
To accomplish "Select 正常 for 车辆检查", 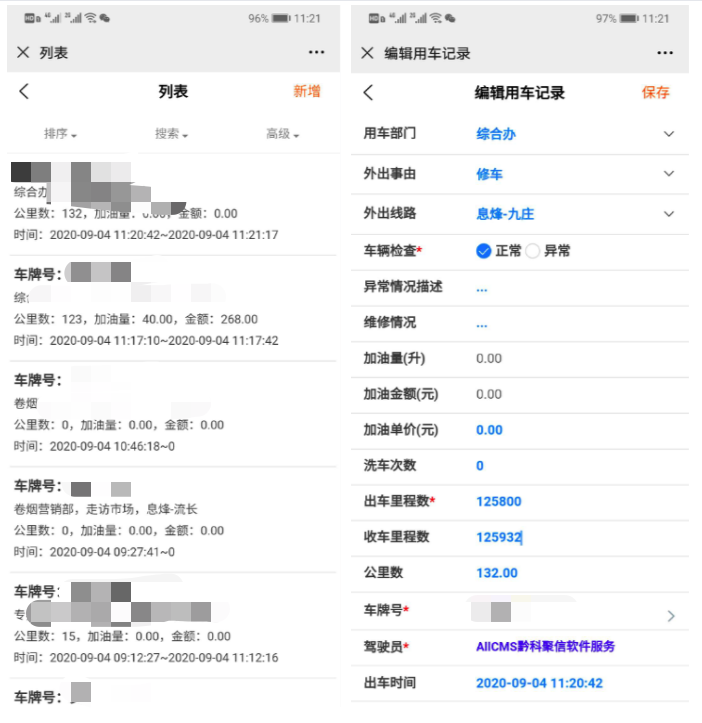I will coord(484,251).
